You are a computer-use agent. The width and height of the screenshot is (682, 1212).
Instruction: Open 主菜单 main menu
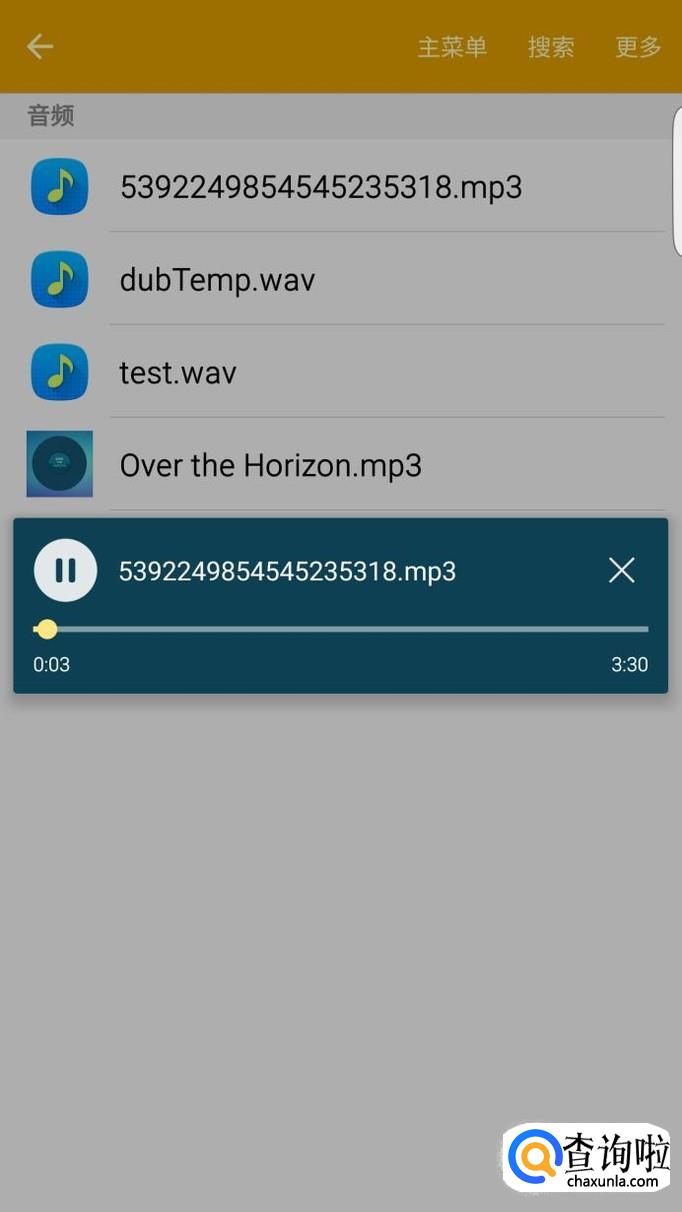pos(452,47)
